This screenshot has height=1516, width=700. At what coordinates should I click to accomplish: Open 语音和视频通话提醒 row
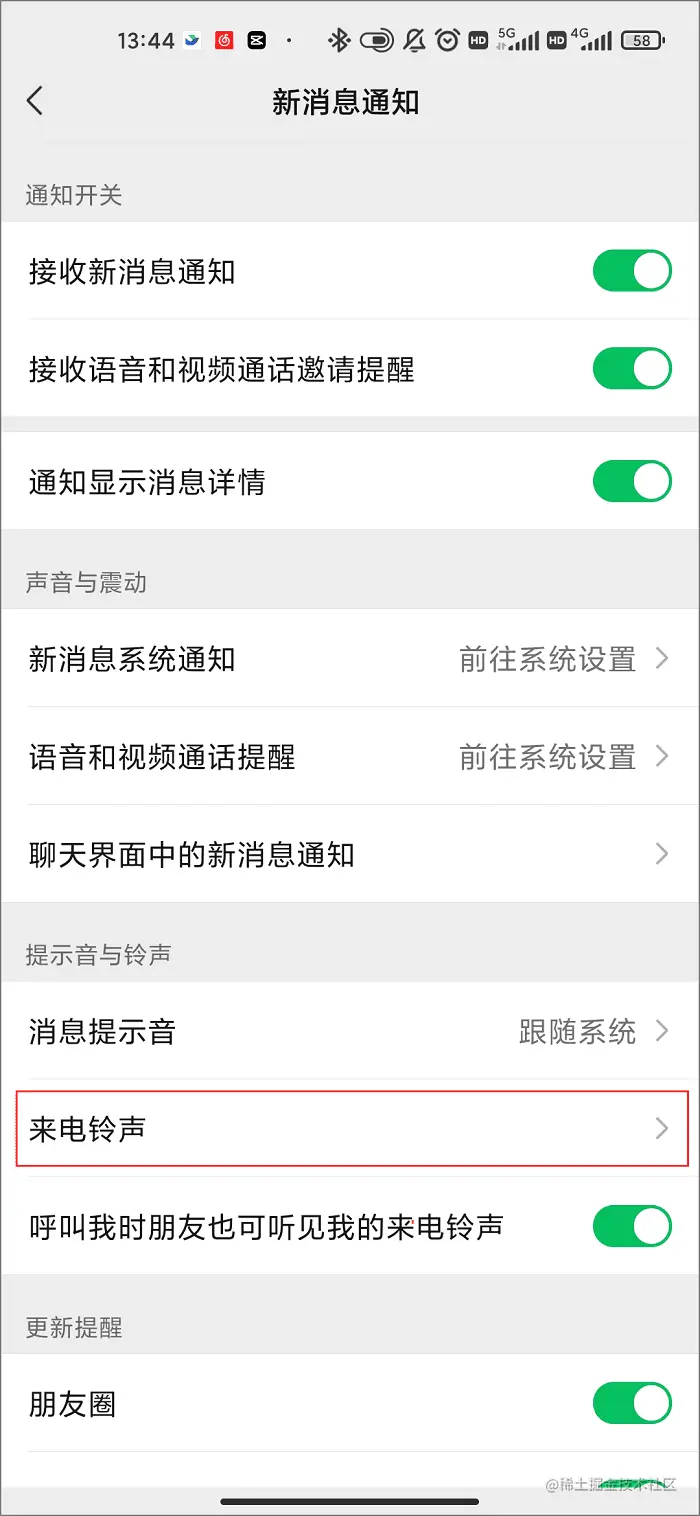[x=350, y=757]
